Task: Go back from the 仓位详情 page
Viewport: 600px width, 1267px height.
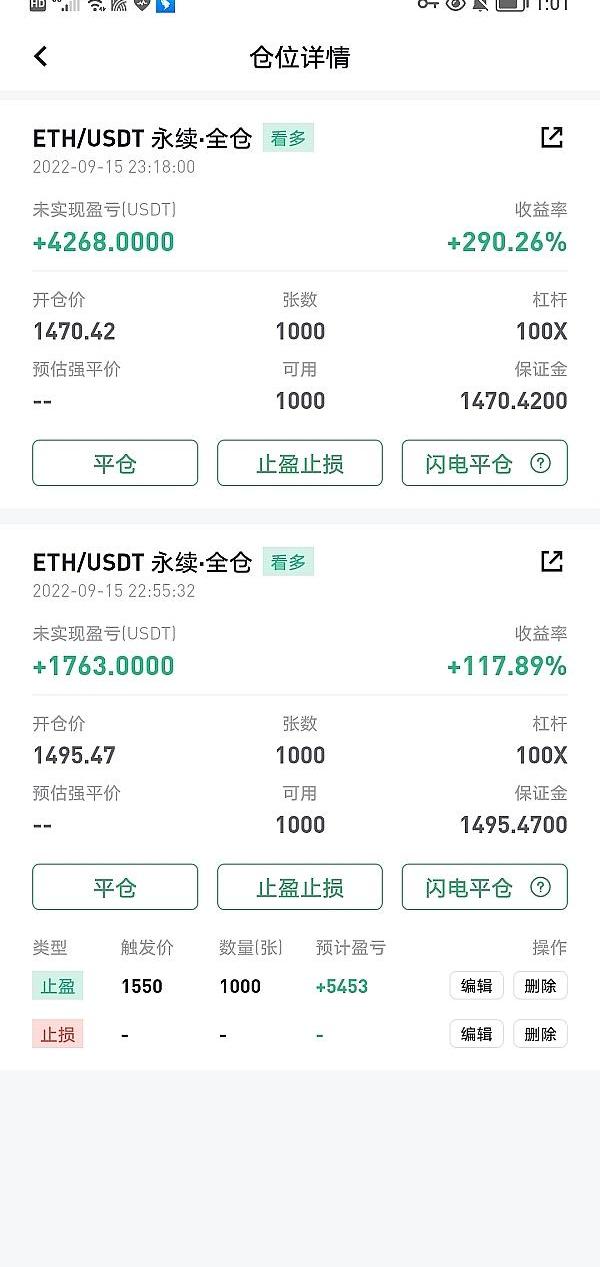Action: [x=41, y=57]
